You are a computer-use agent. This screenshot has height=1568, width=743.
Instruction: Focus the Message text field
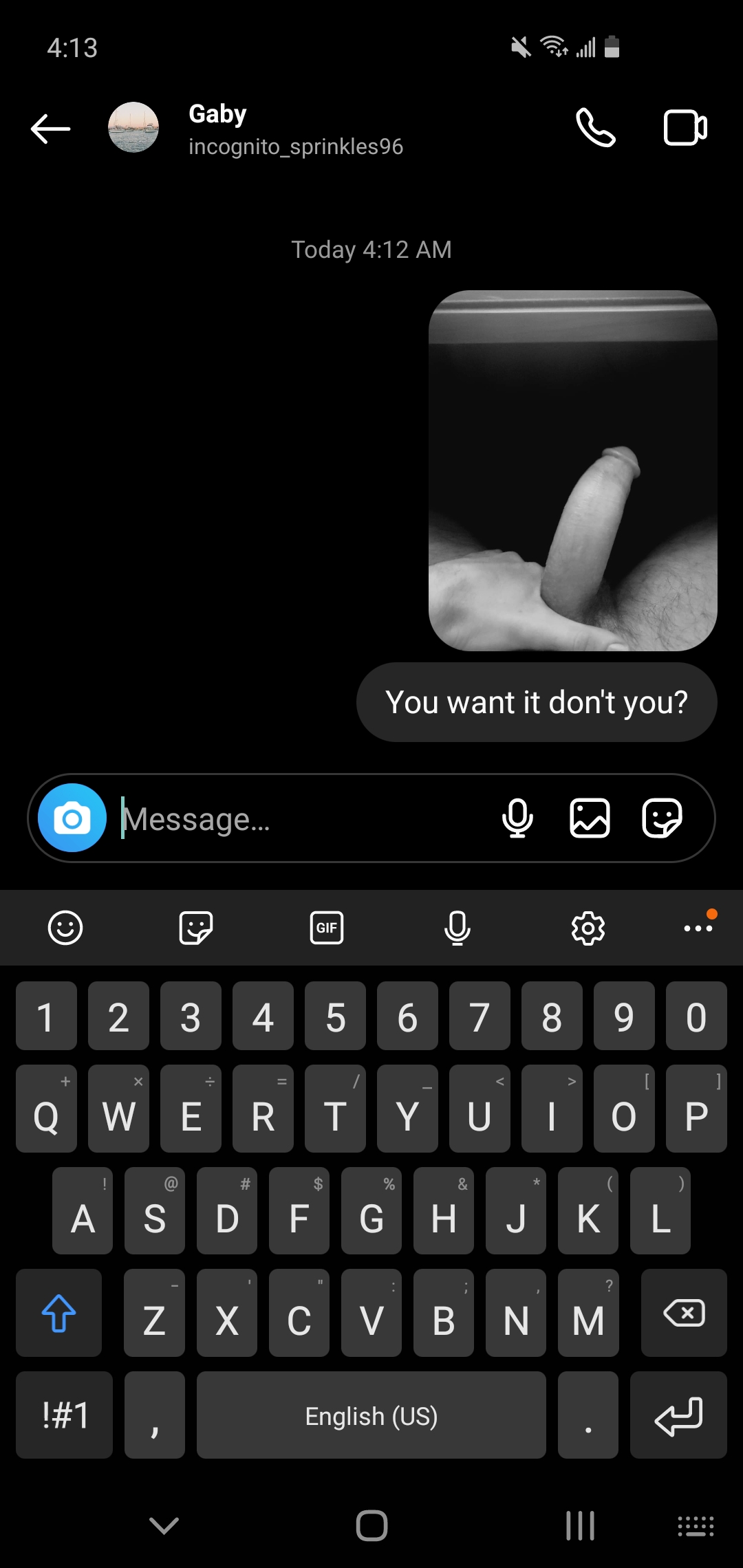(303, 819)
